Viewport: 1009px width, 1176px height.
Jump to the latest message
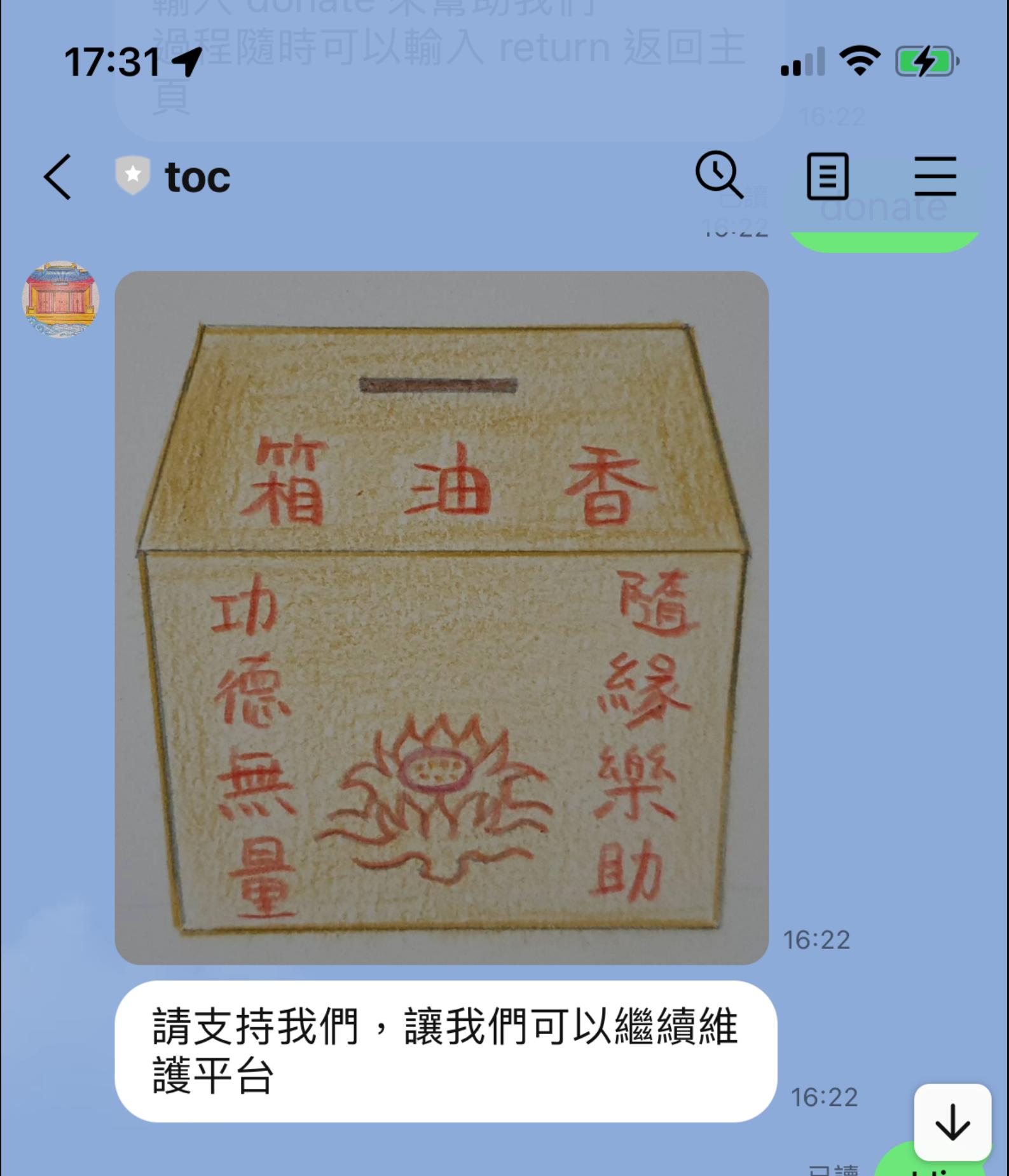[952, 1122]
